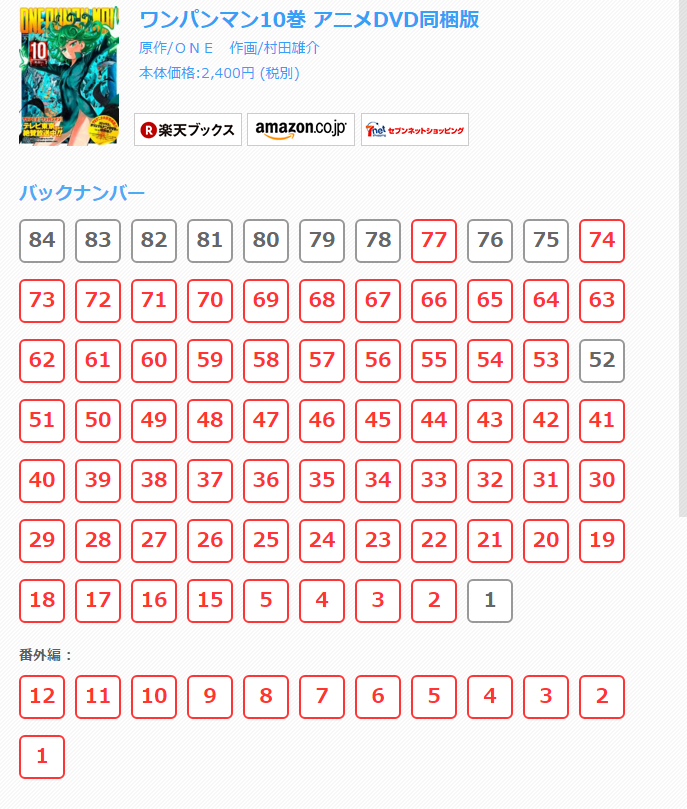Select 番外編 chapter 9
The width and height of the screenshot is (687, 809).
click(x=210, y=697)
